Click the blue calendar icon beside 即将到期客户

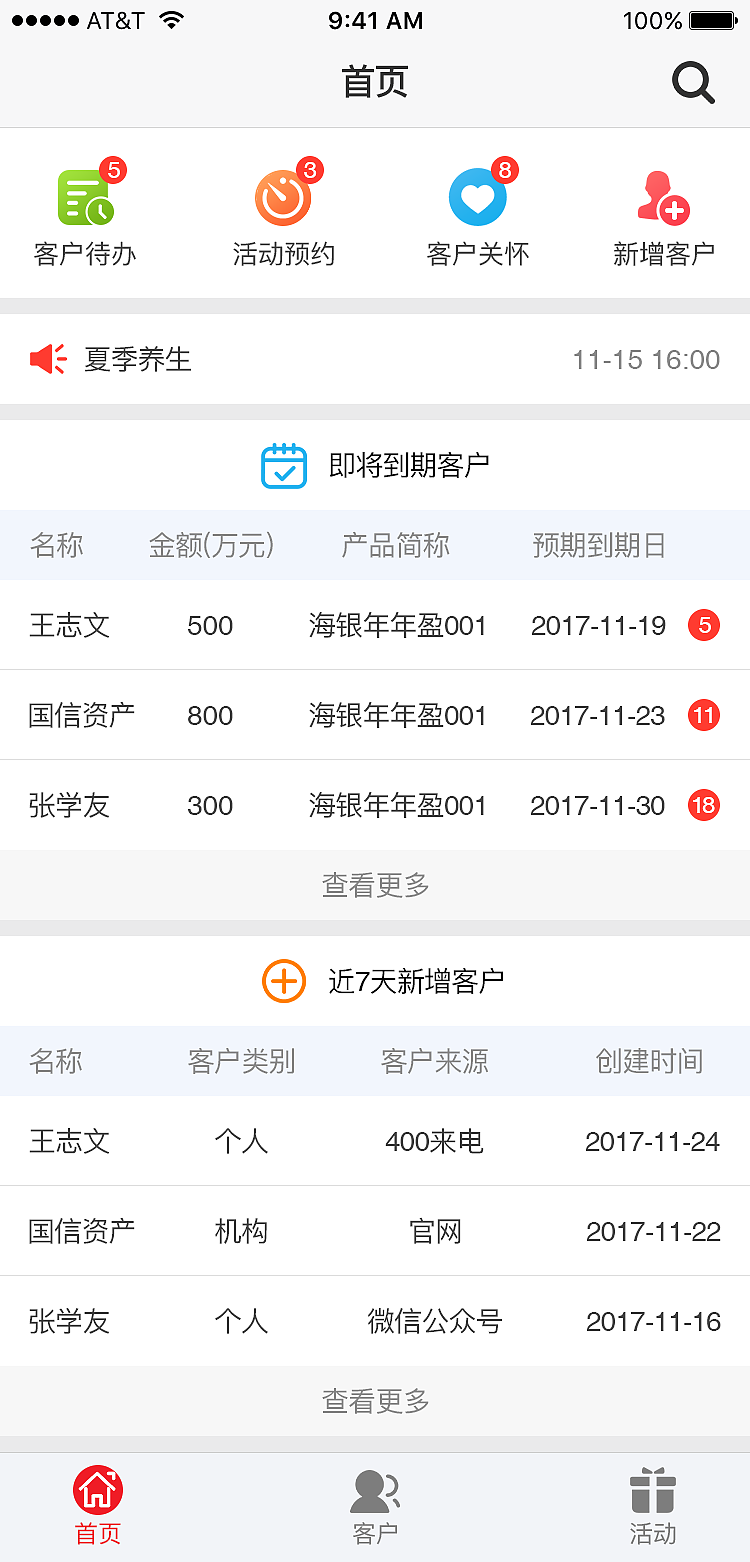[x=284, y=463]
